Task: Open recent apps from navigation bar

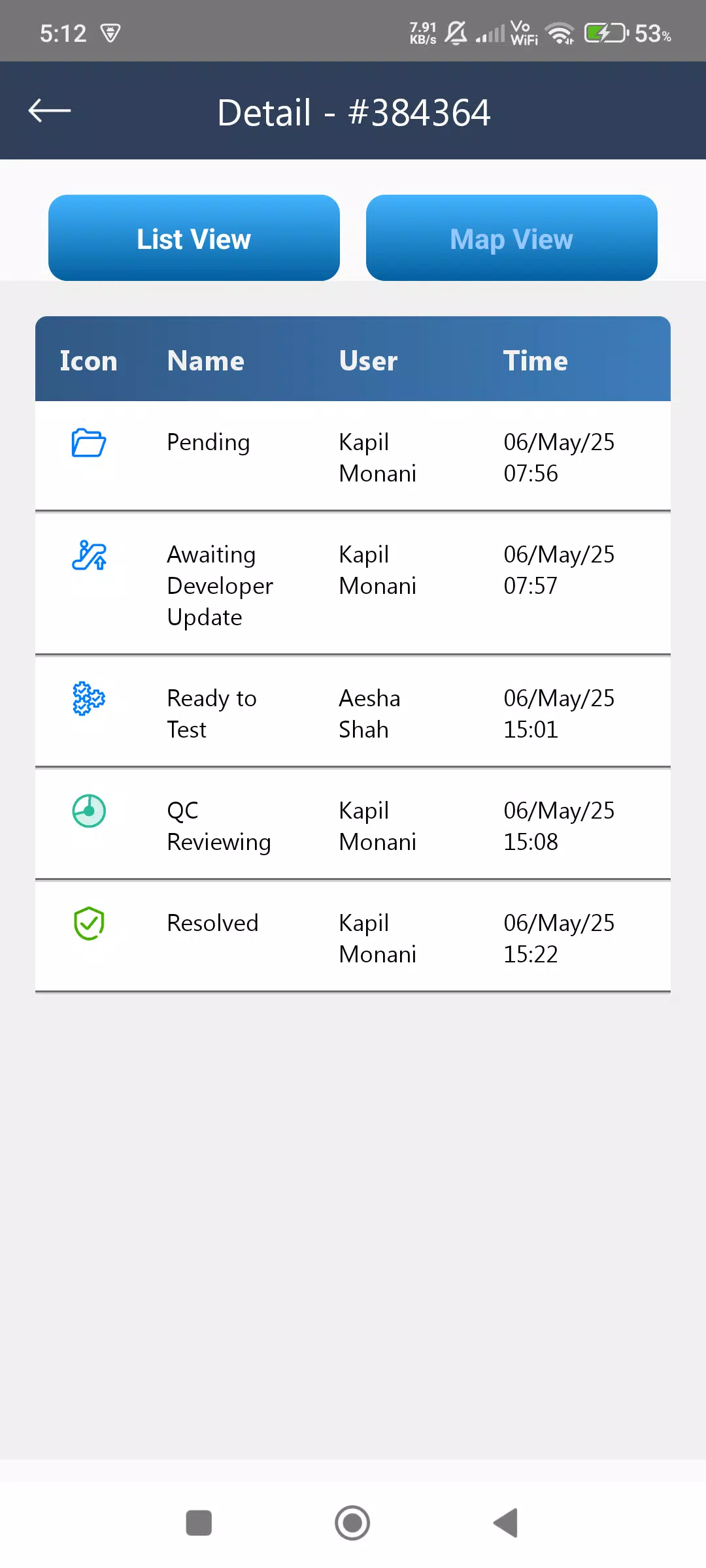Action: [199, 1523]
